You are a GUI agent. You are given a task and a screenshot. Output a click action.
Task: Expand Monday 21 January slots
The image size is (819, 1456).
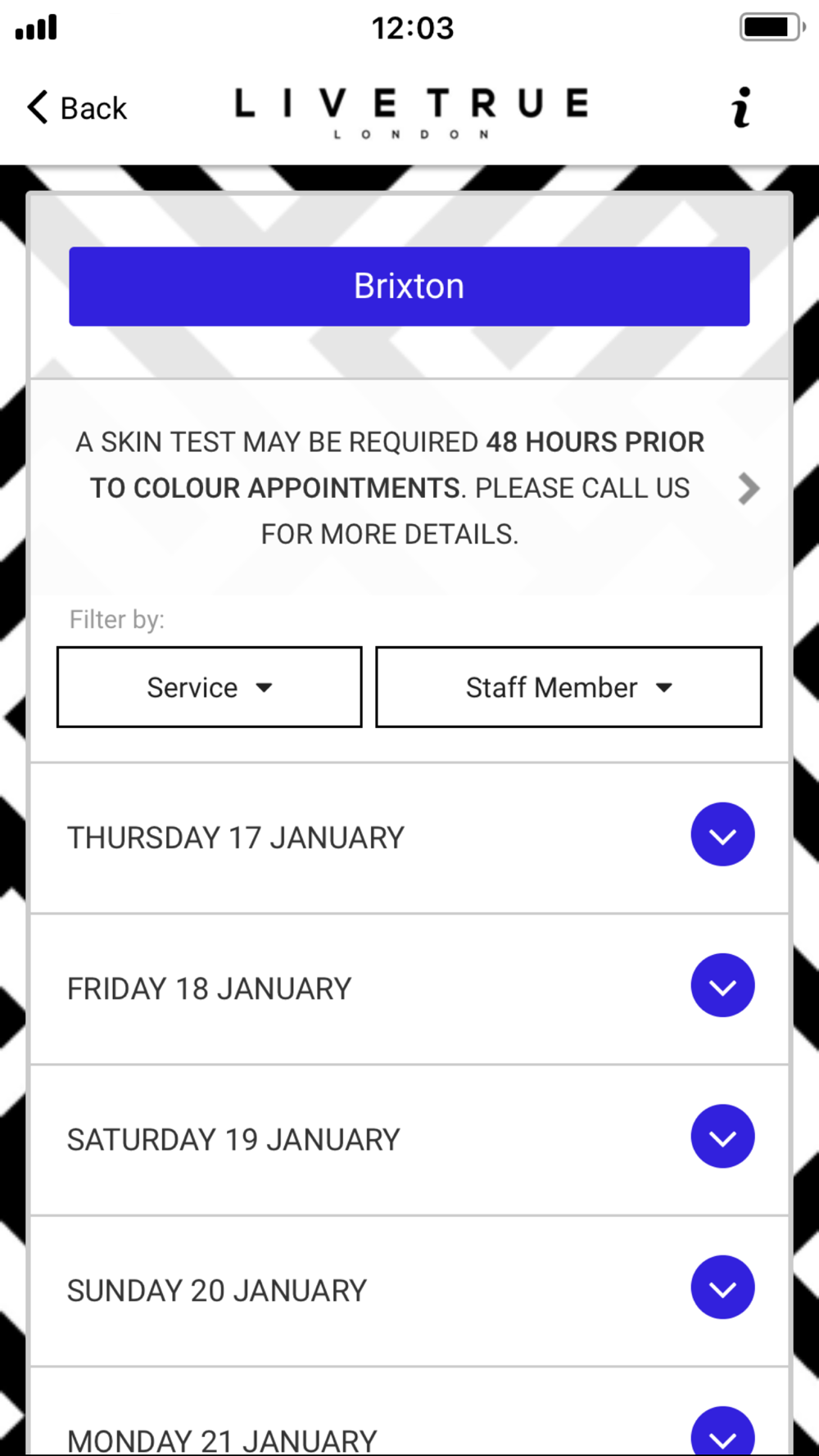(722, 1433)
